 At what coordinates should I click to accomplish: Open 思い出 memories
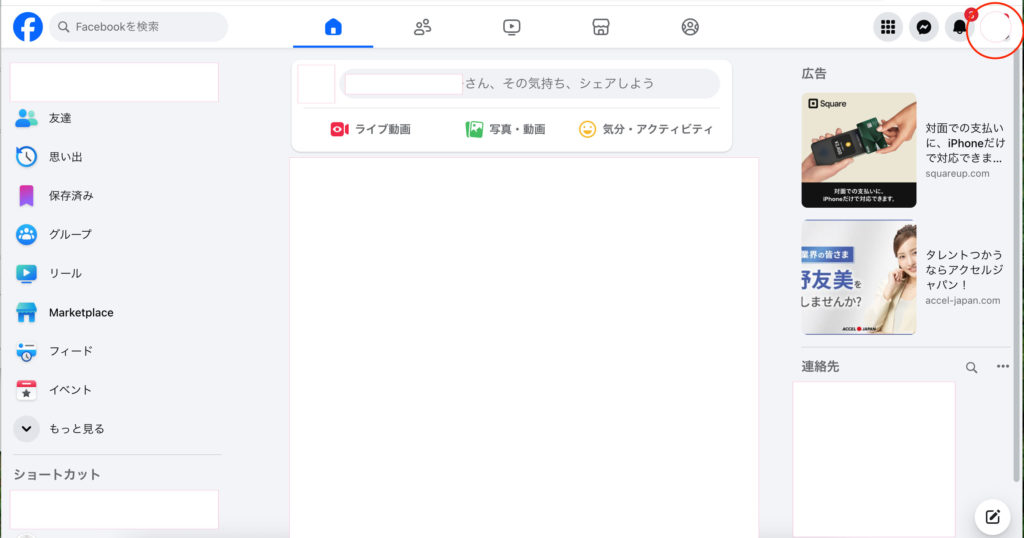tap(65, 157)
